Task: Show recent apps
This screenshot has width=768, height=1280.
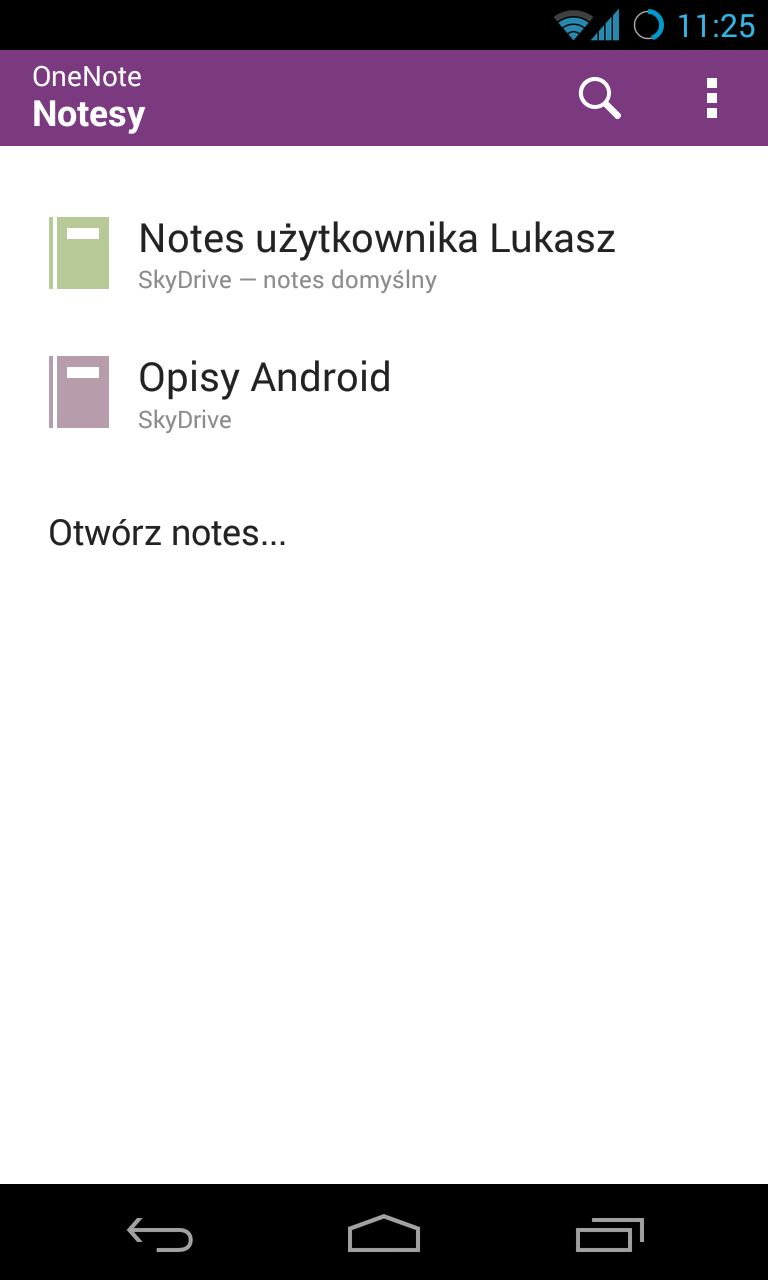Action: tap(610, 1235)
